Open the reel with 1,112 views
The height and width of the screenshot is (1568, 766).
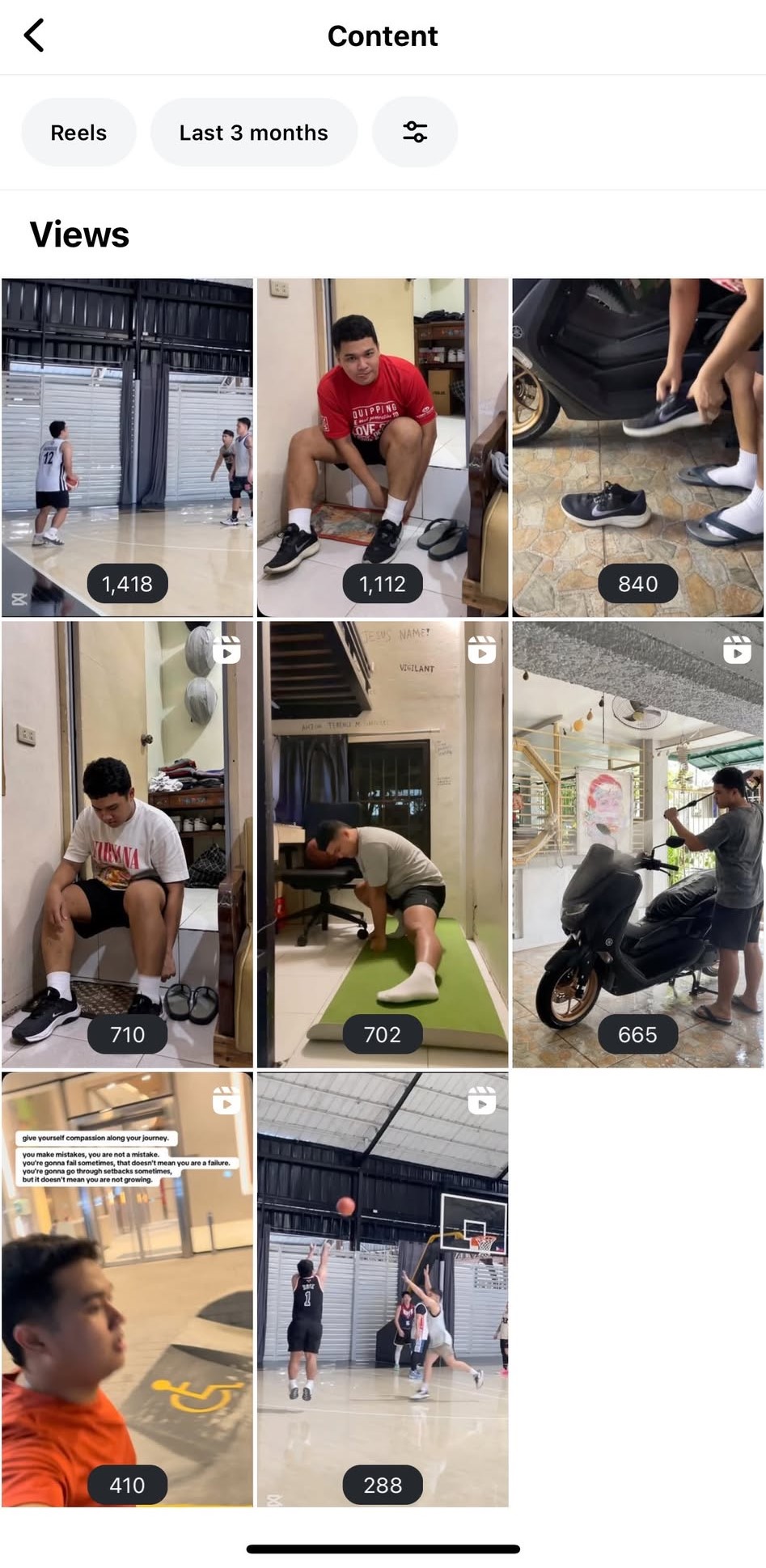point(382,447)
